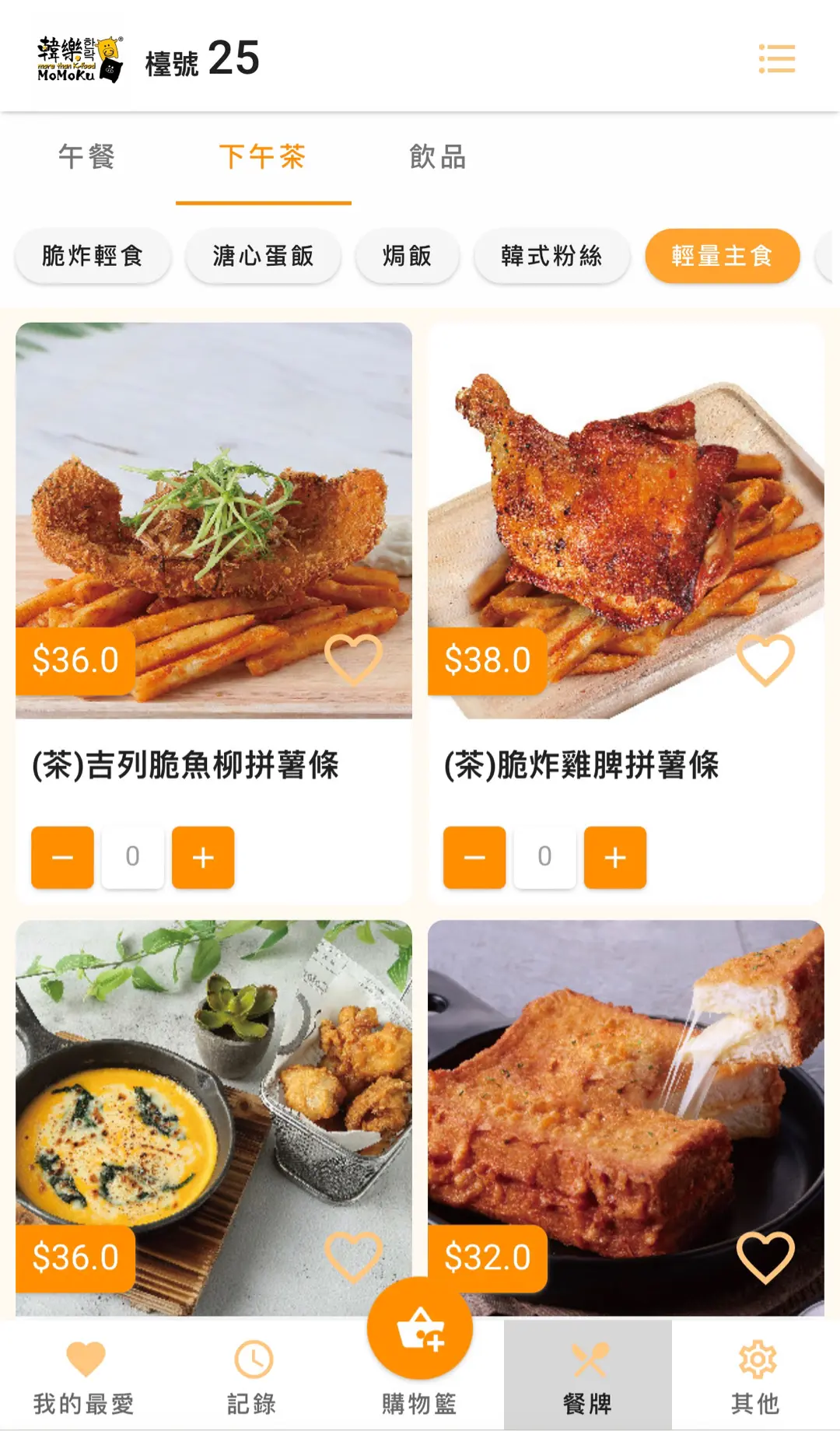This screenshot has height=1431, width=840.
Task: Open the list menu icon
Action: (776, 59)
